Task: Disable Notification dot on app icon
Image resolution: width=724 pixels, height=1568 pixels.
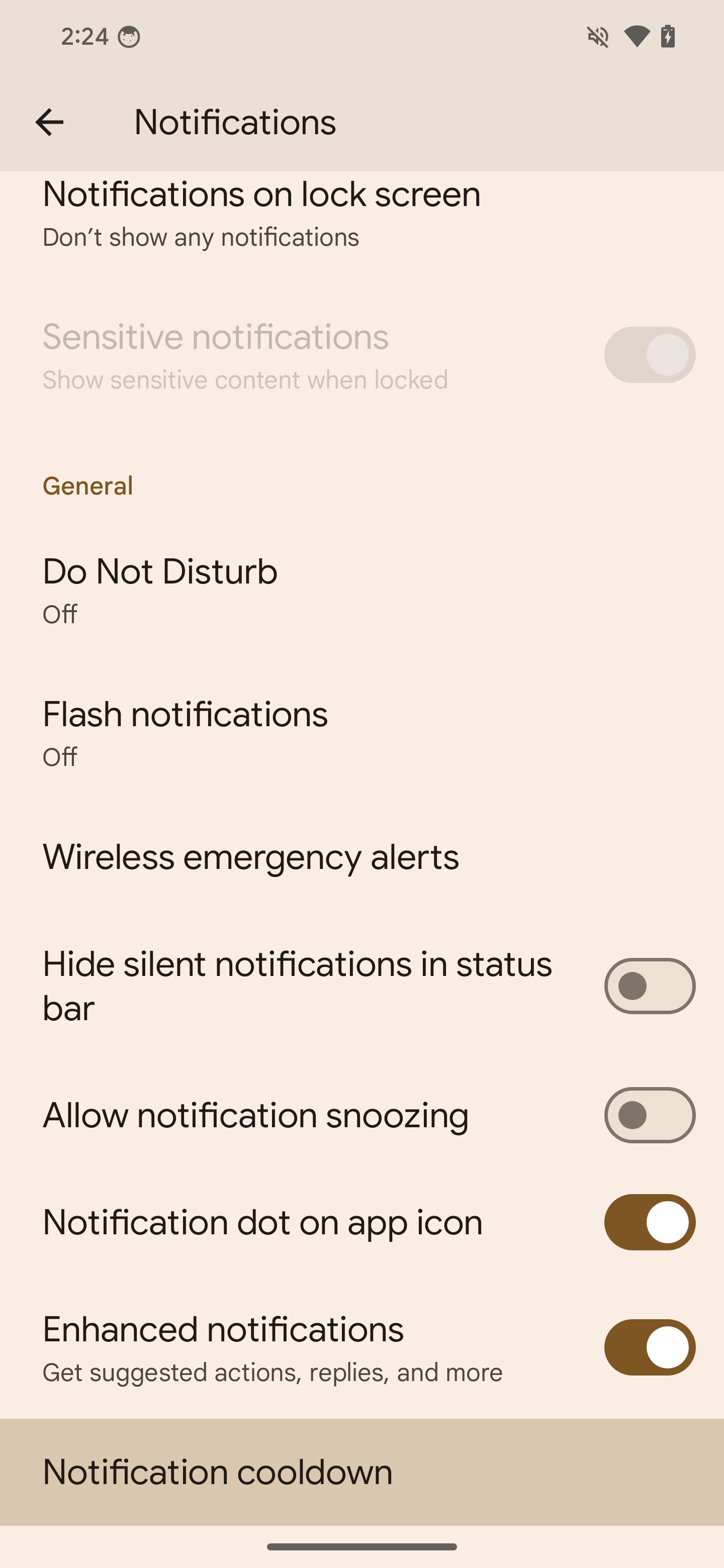Action: [649, 1222]
